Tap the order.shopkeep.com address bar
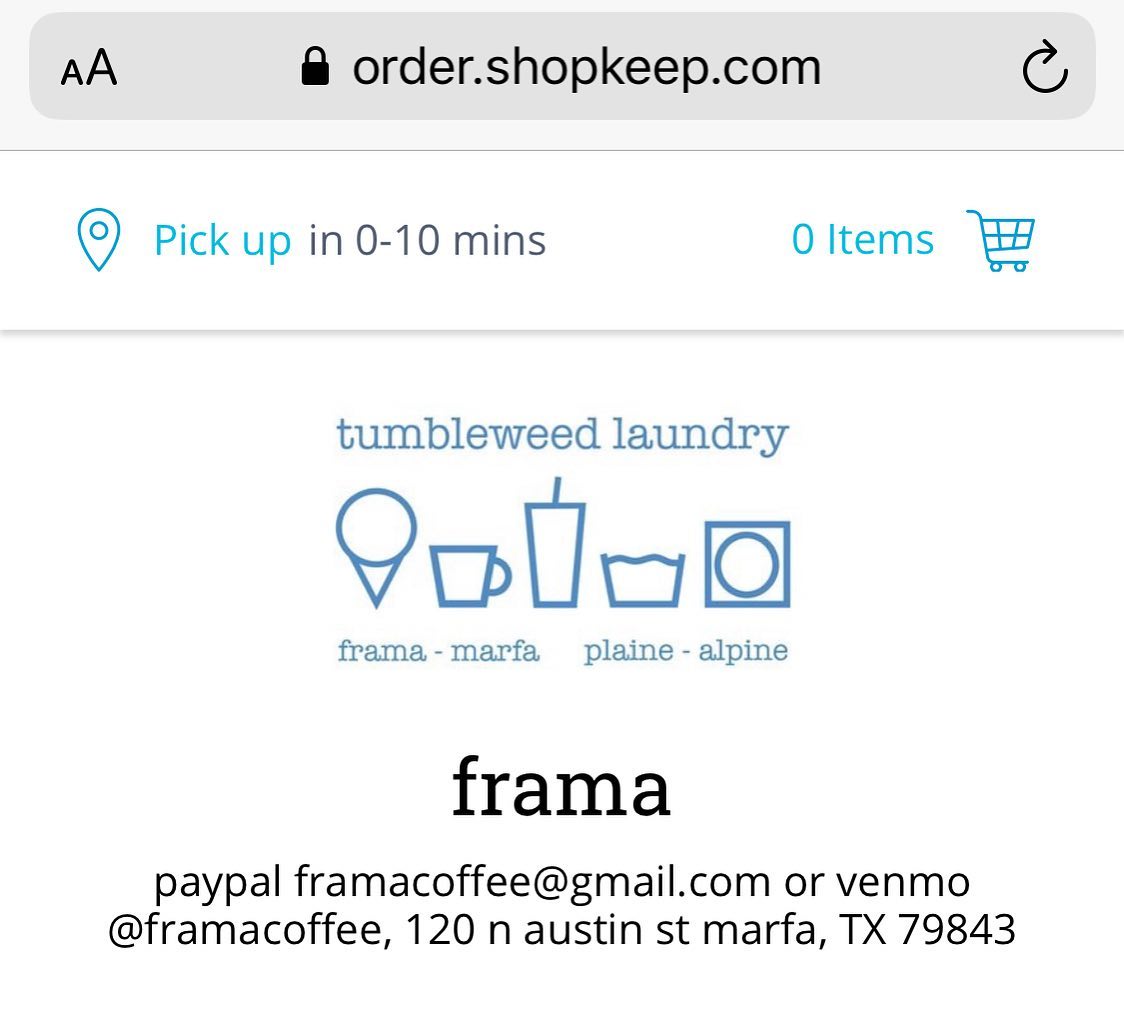 585,68
